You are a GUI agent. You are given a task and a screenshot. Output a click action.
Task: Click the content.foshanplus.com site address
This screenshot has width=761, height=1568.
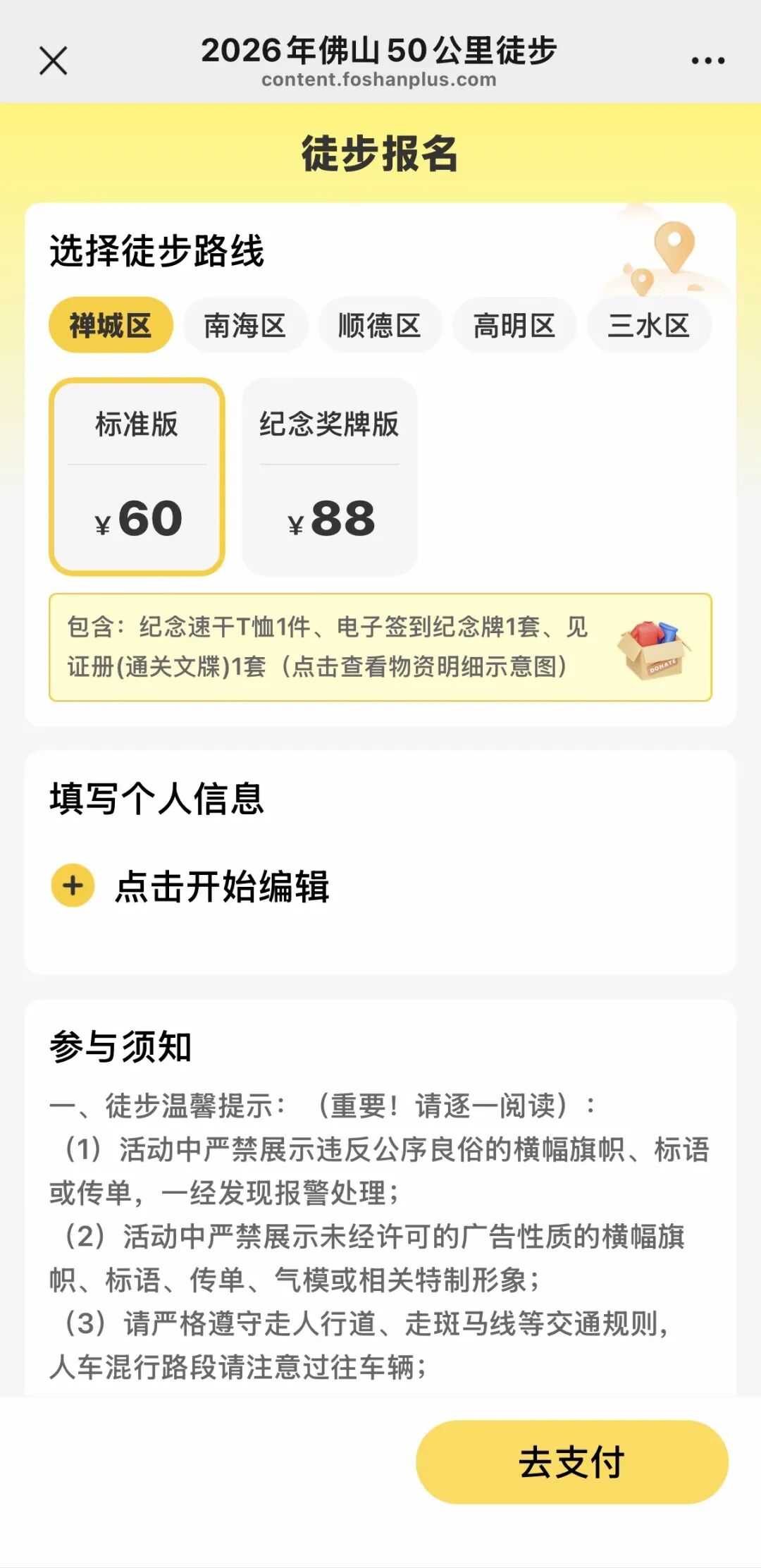(379, 80)
